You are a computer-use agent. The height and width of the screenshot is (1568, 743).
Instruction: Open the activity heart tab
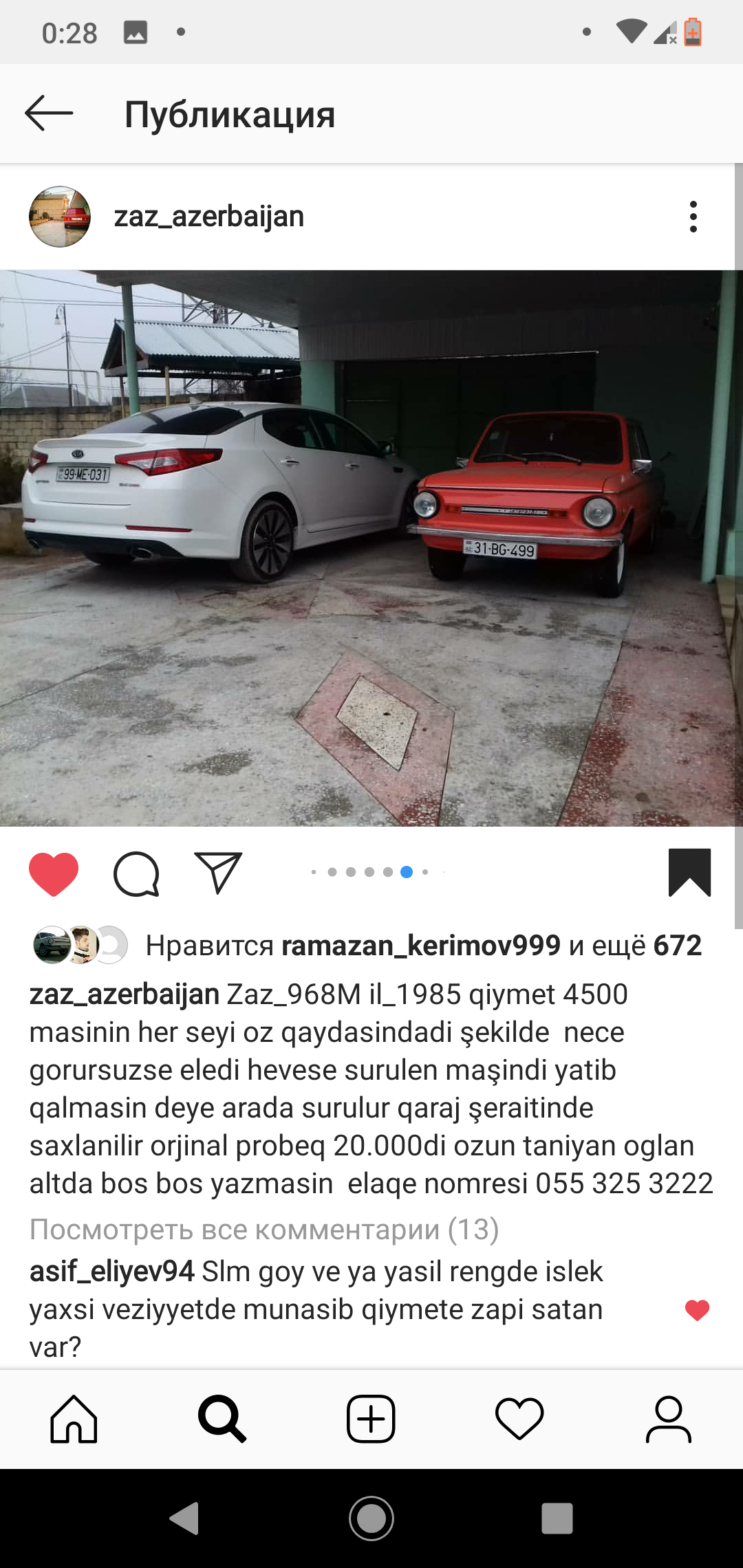pos(519,1419)
